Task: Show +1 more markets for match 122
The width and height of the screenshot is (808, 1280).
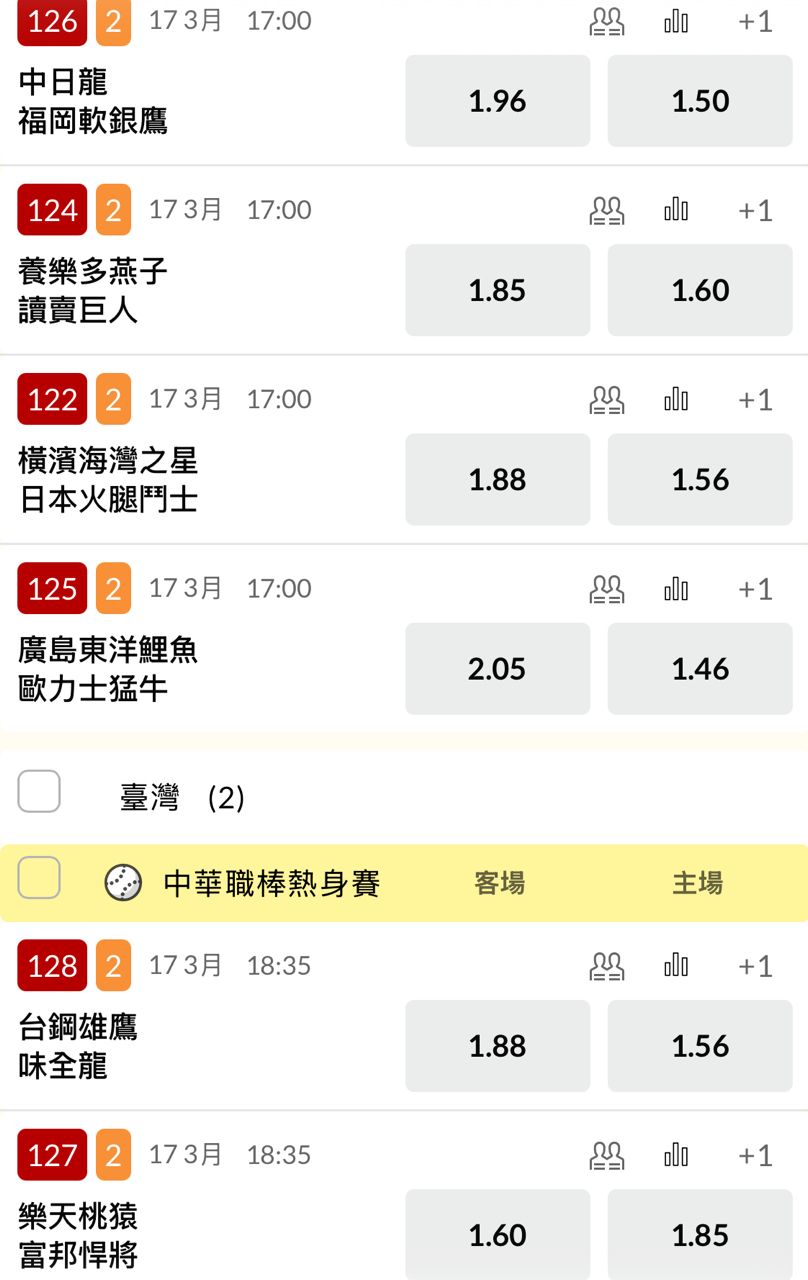Action: coord(755,400)
